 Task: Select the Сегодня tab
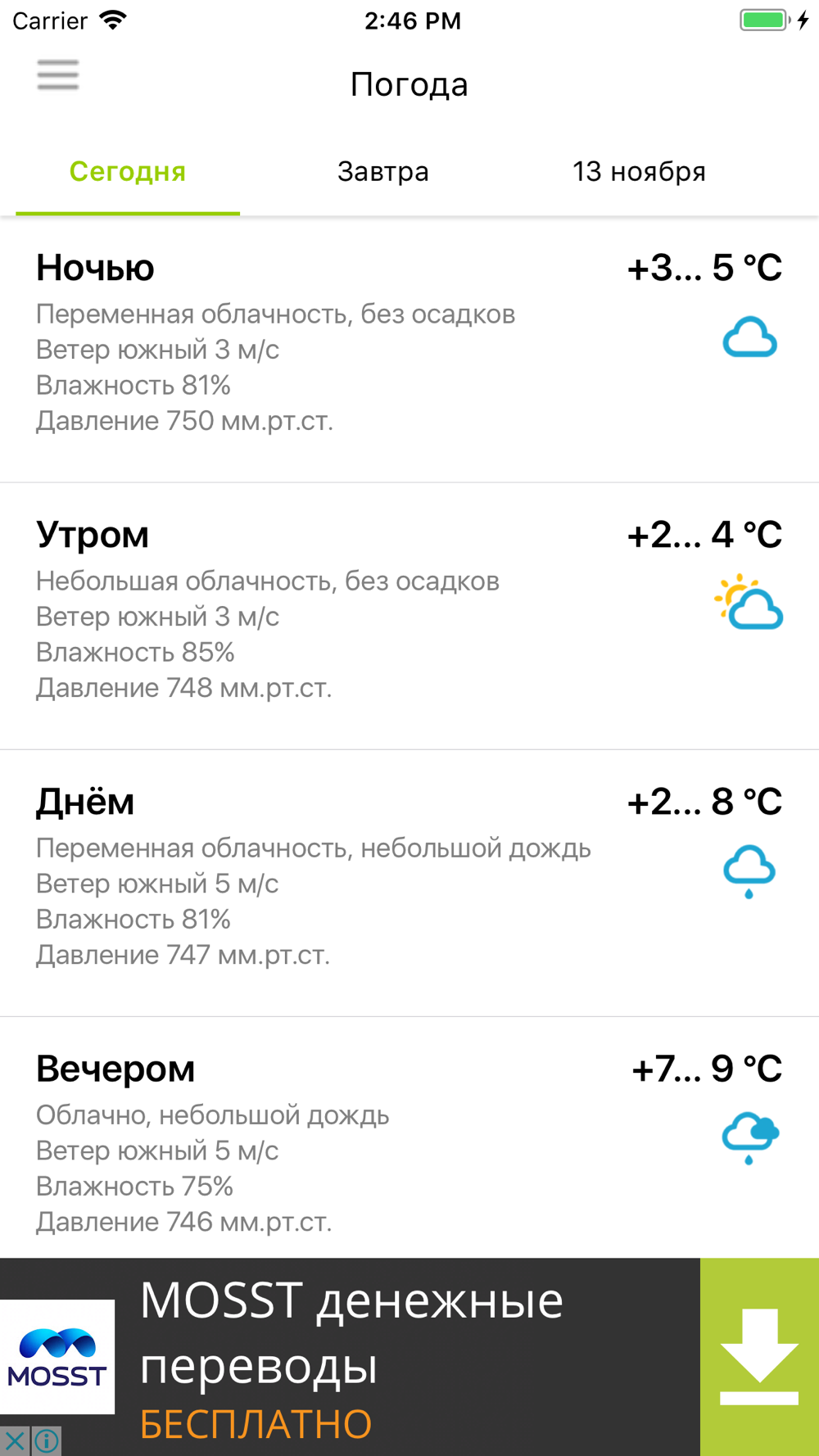128,172
